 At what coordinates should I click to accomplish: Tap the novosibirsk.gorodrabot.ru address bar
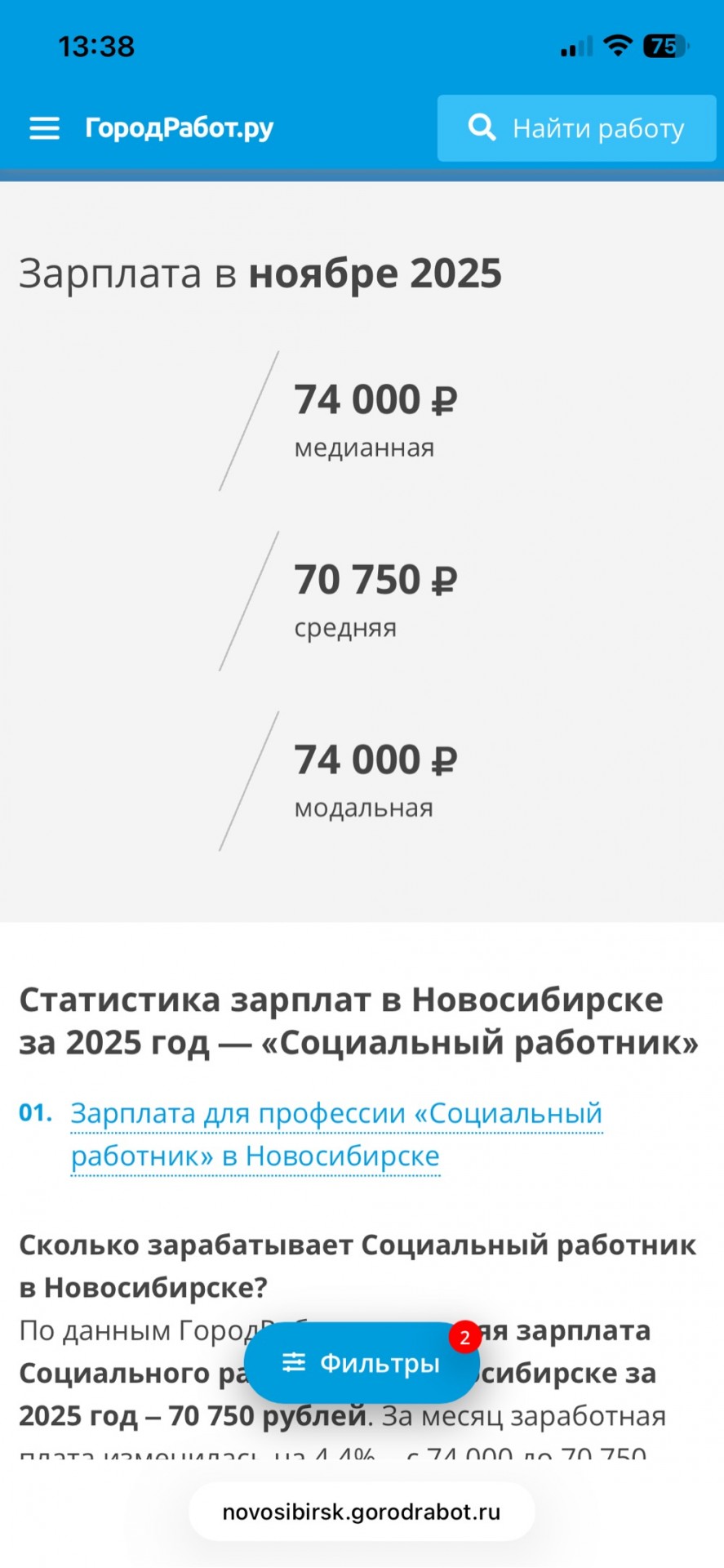(x=362, y=1512)
